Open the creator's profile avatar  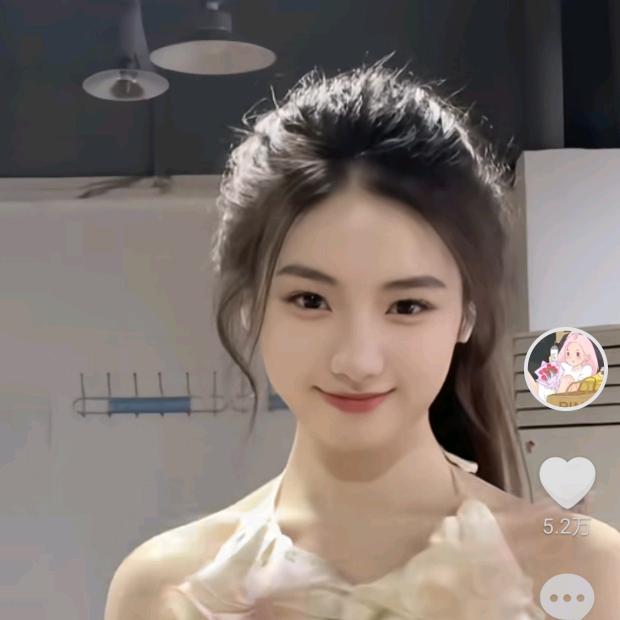(566, 369)
